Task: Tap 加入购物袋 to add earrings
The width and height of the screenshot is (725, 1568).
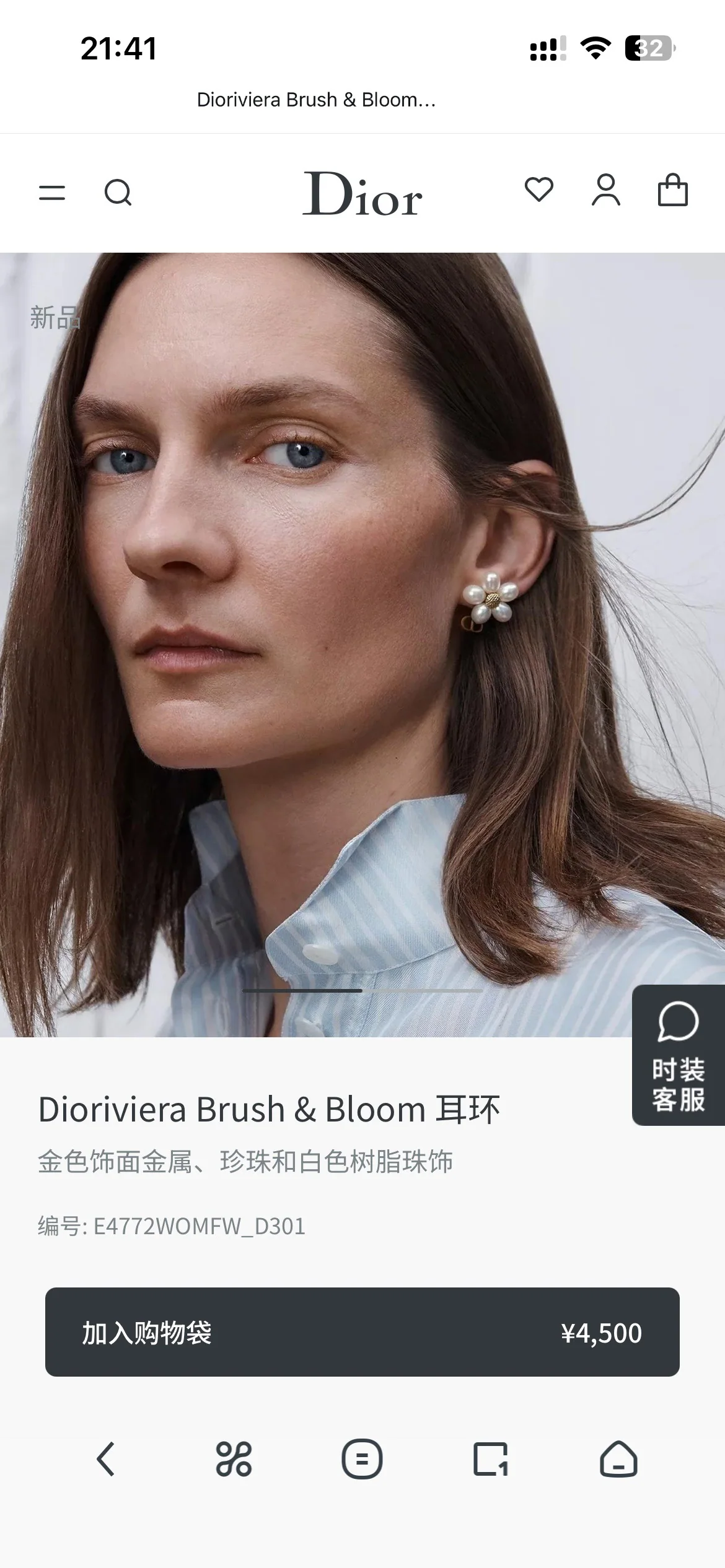Action: tap(362, 1332)
